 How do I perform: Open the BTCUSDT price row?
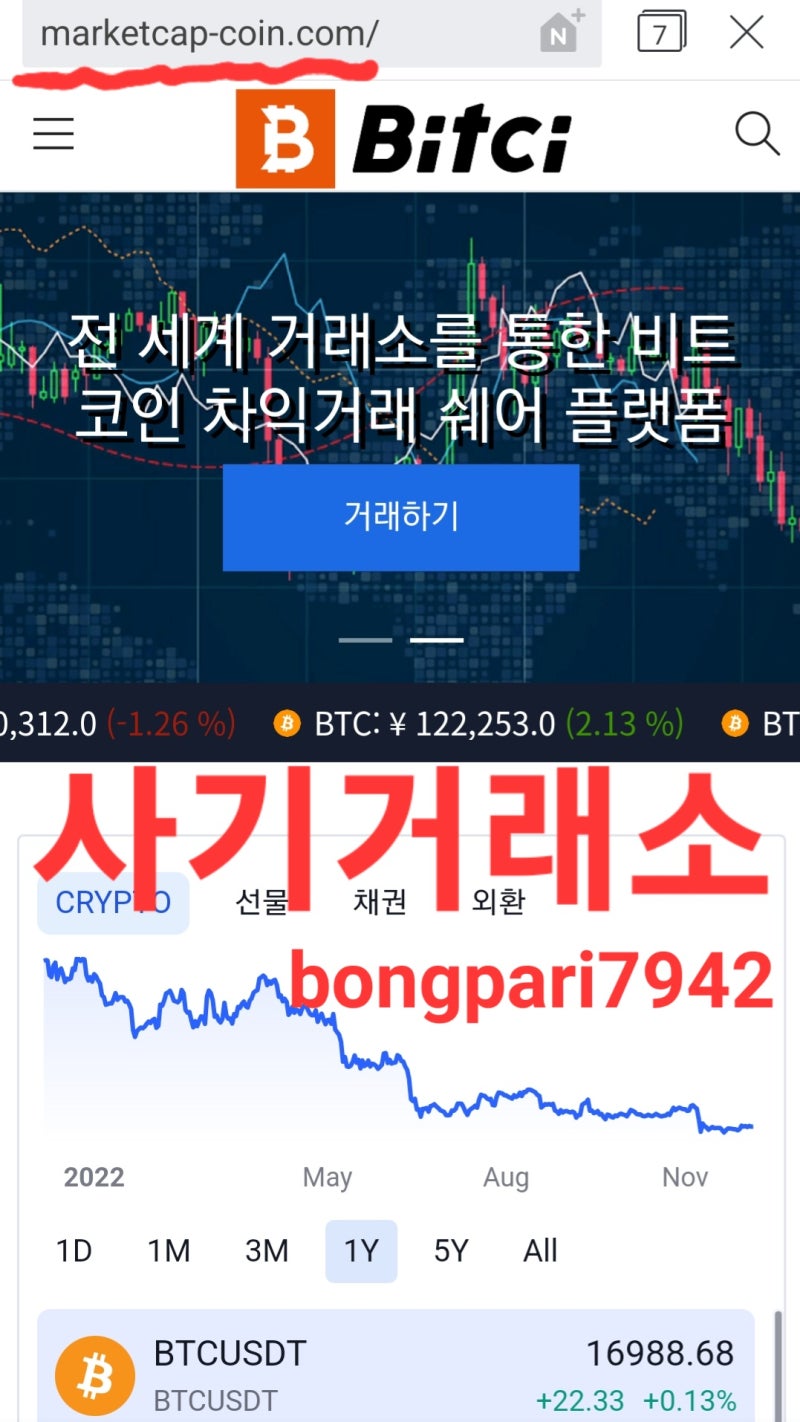tap(400, 1375)
